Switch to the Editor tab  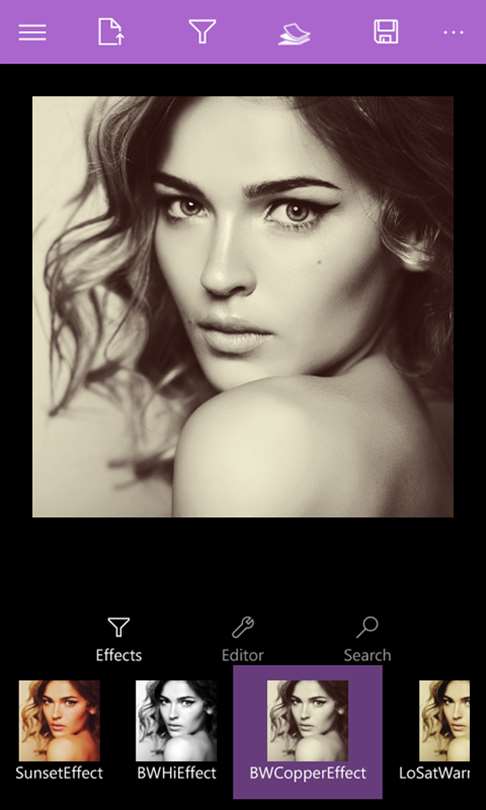[243, 640]
